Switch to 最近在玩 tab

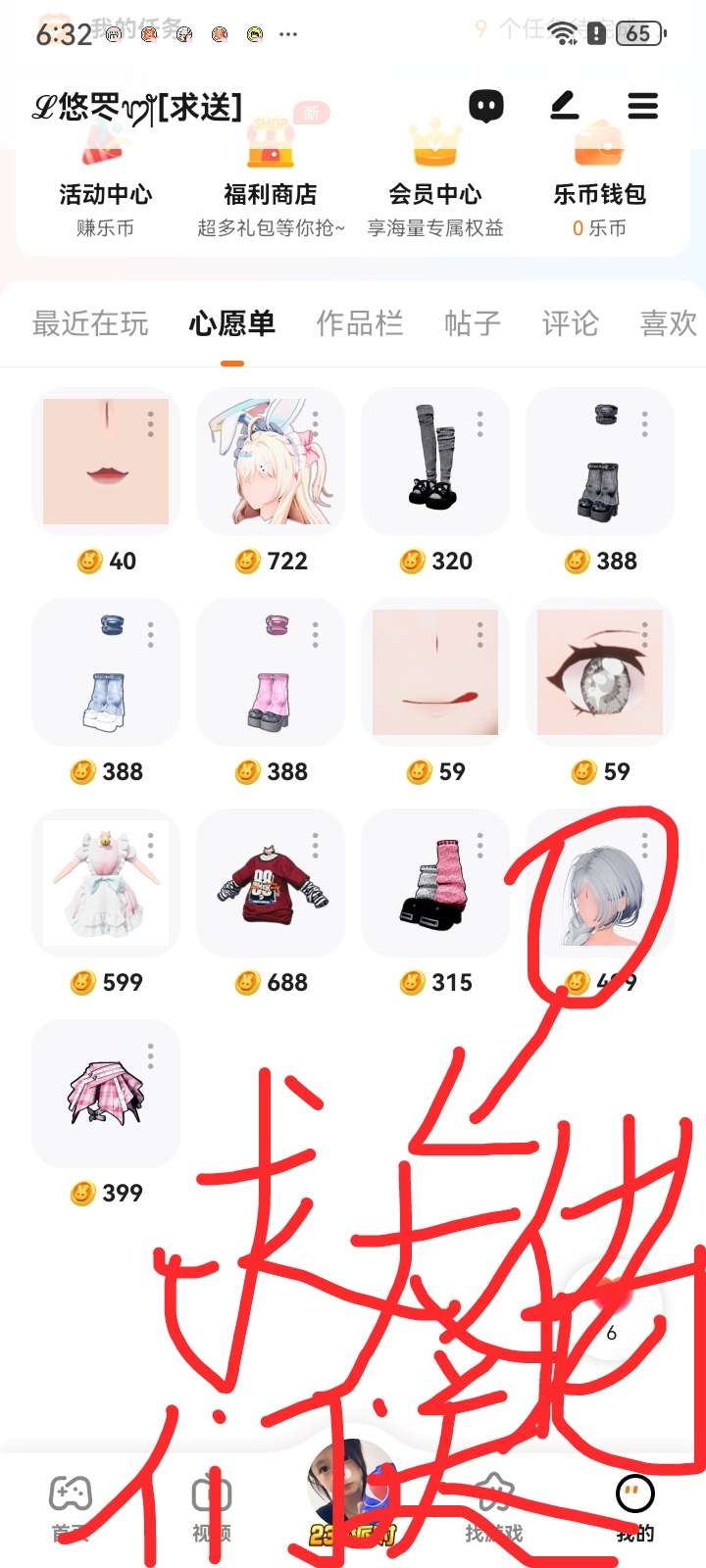click(x=90, y=323)
